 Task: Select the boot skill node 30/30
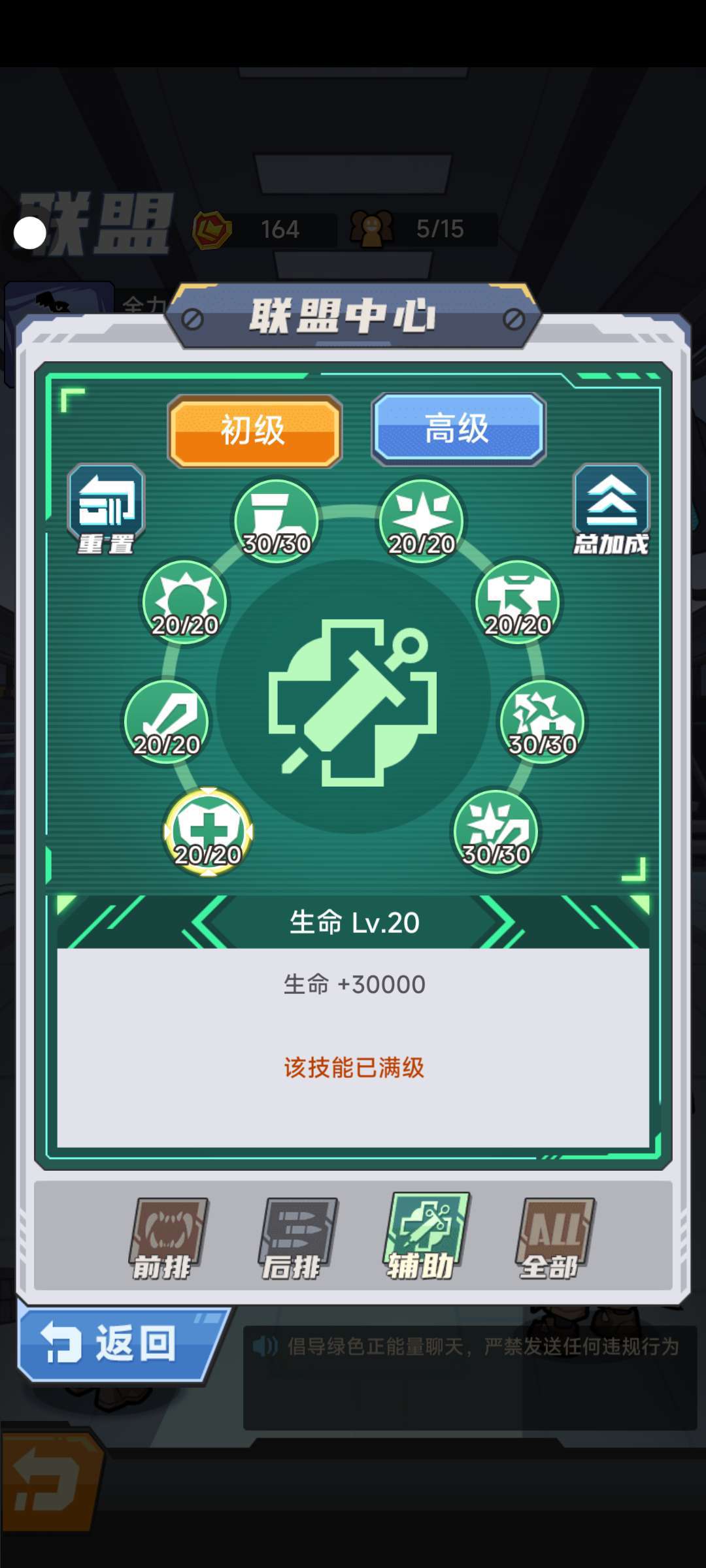[x=277, y=521]
